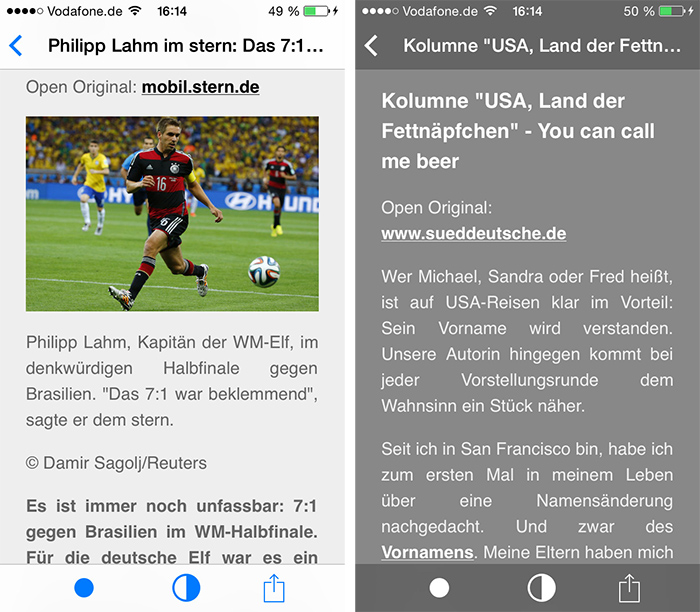Toggle the contrast theme in Lahm article toolbar
The width and height of the screenshot is (700, 612).
pyautogui.click(x=186, y=588)
